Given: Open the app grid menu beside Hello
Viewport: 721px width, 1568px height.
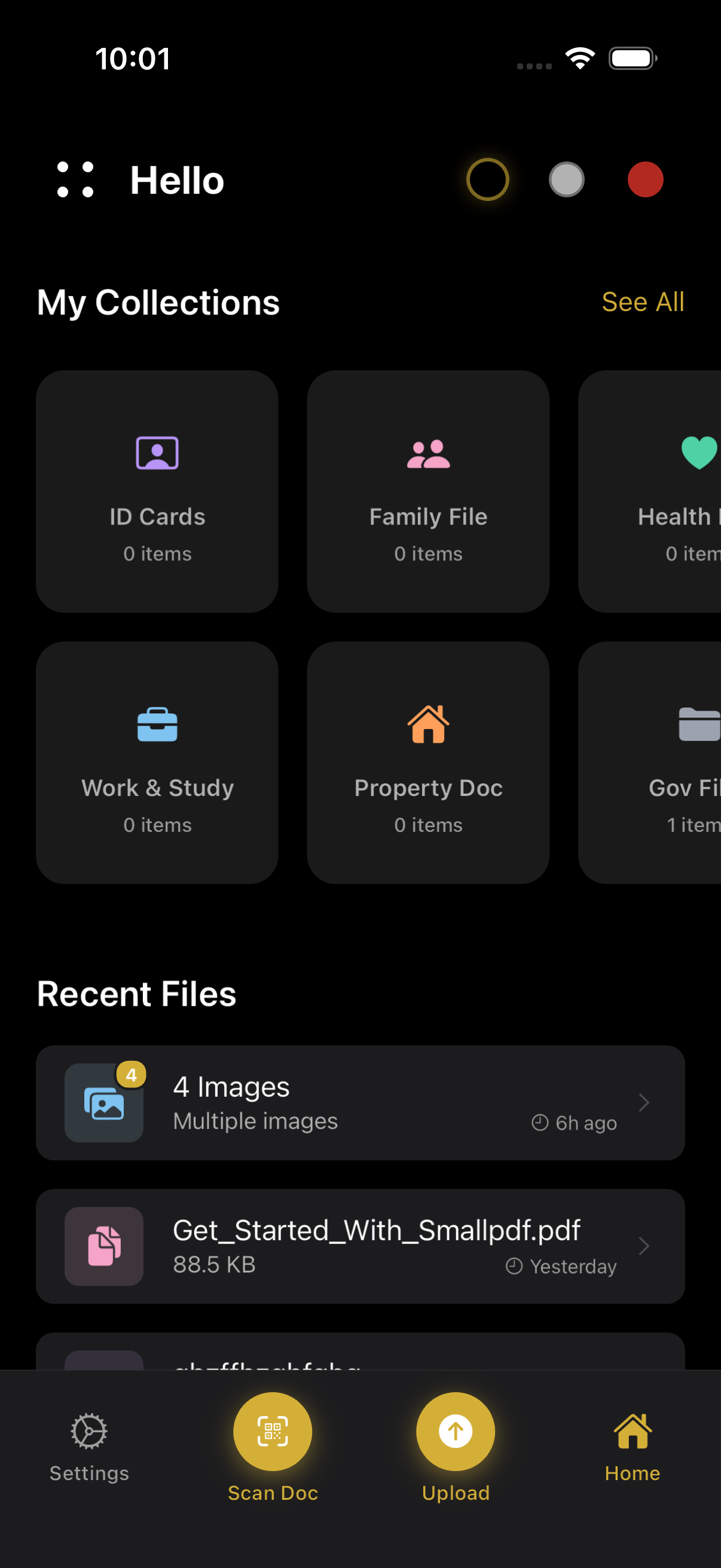Looking at the screenshot, I should tap(75, 179).
